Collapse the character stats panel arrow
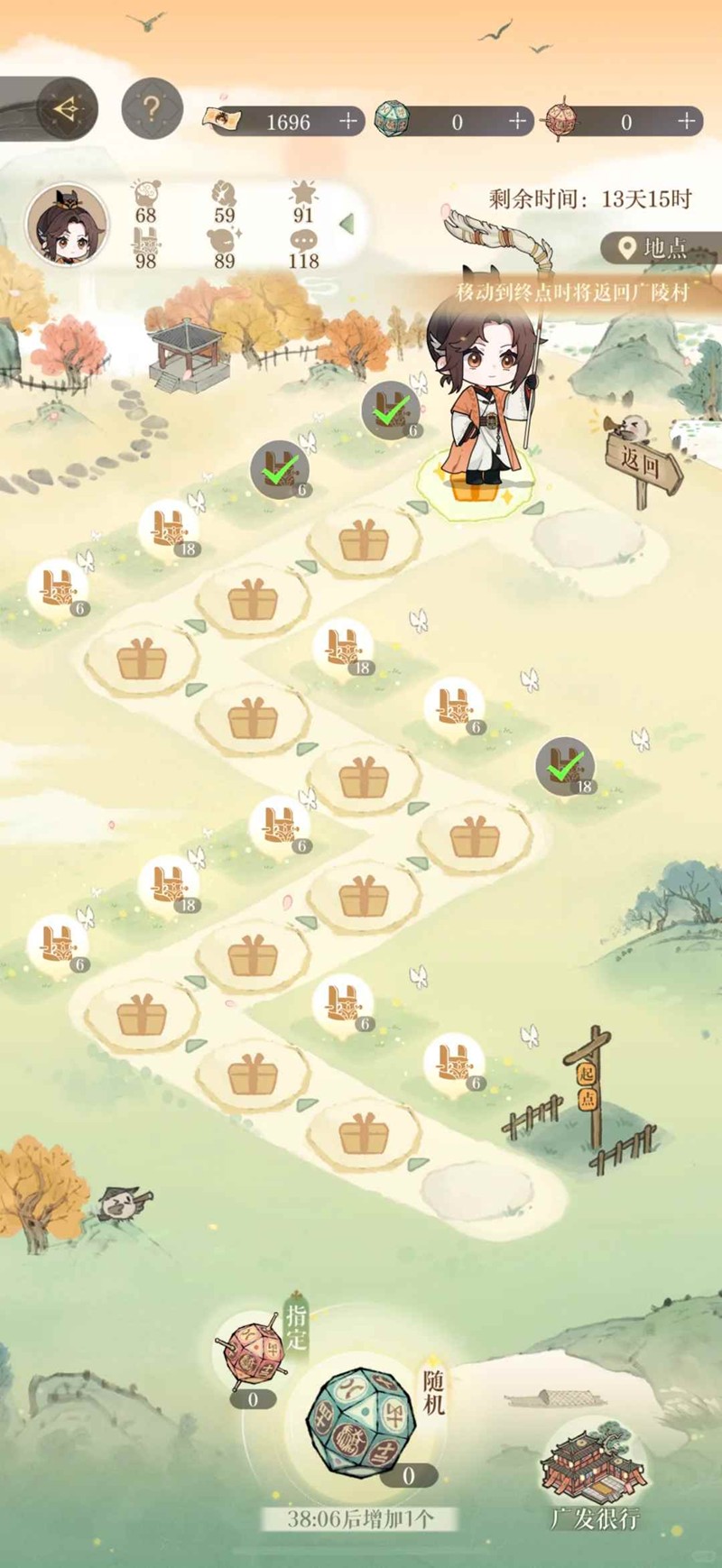This screenshot has width=722, height=1568. click(347, 223)
